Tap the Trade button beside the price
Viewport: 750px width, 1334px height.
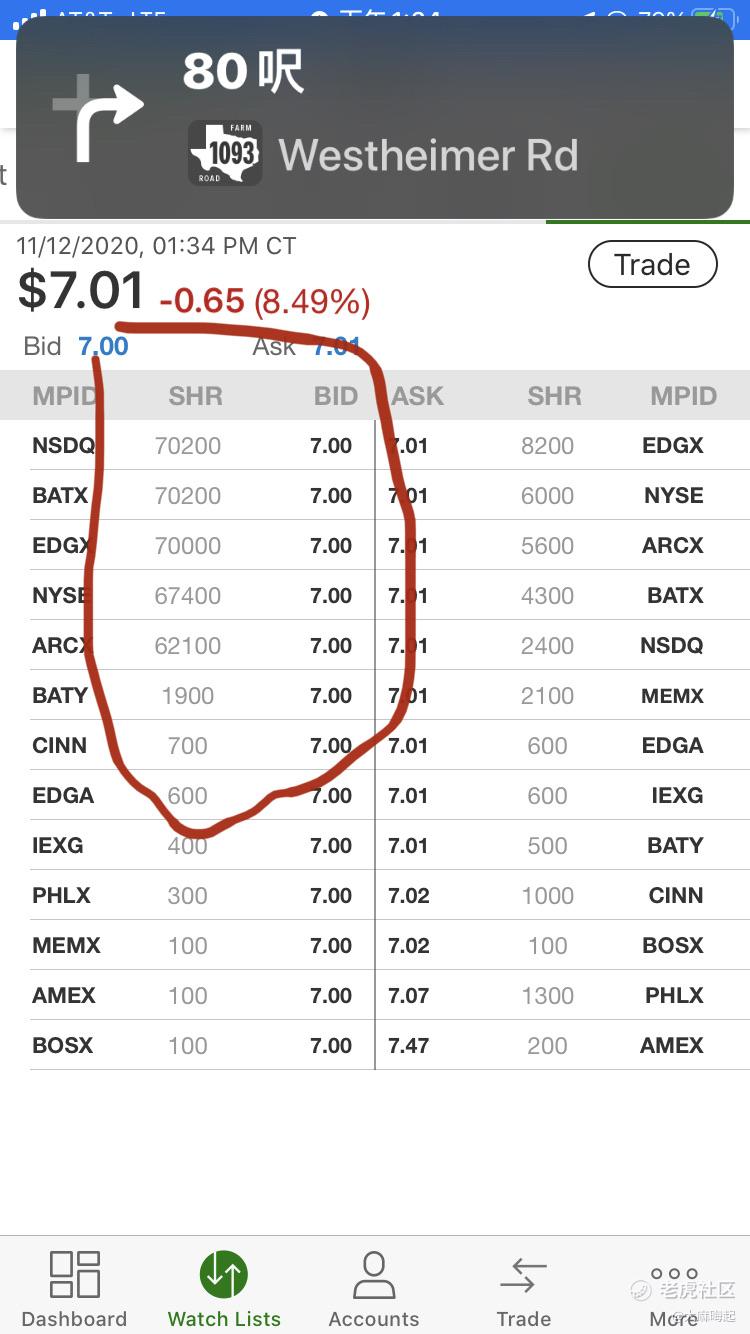pos(652,265)
